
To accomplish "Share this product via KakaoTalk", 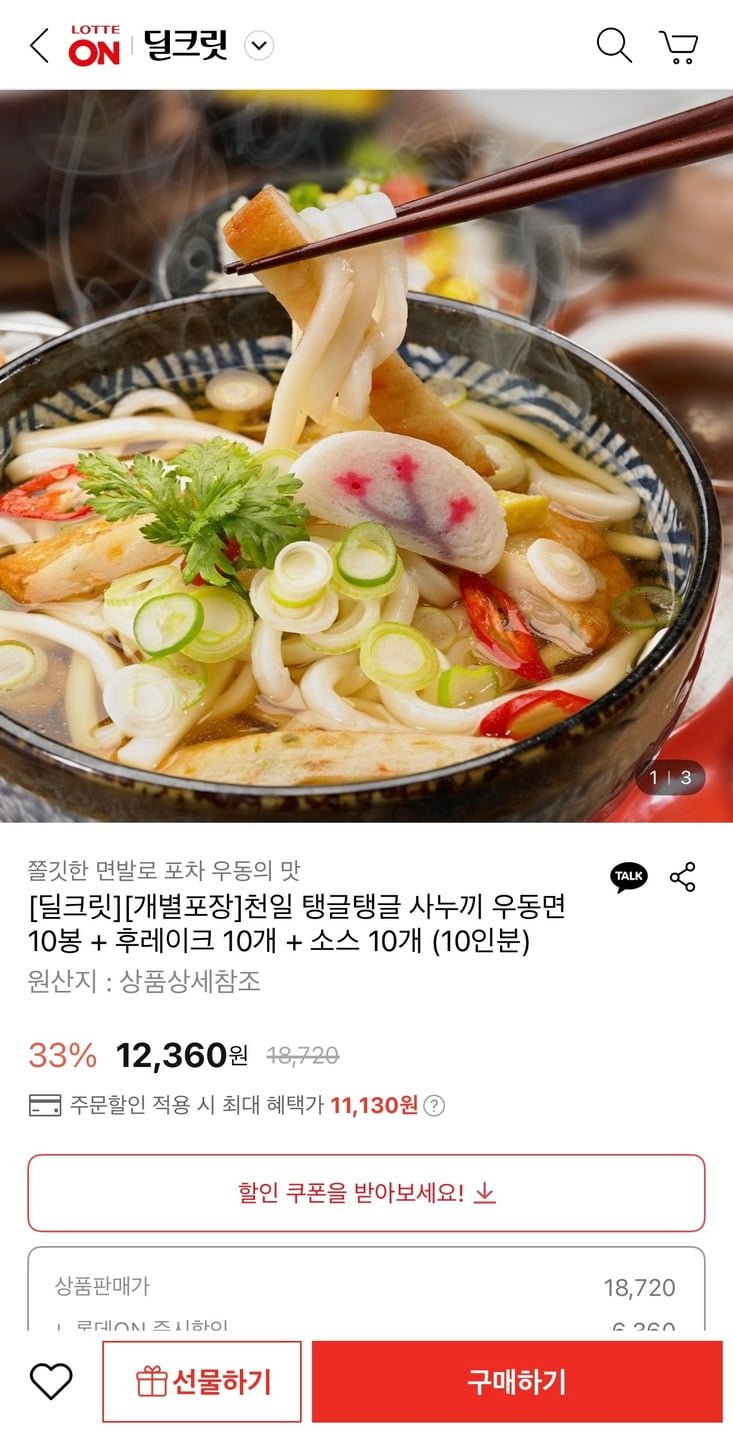I will click(628, 877).
